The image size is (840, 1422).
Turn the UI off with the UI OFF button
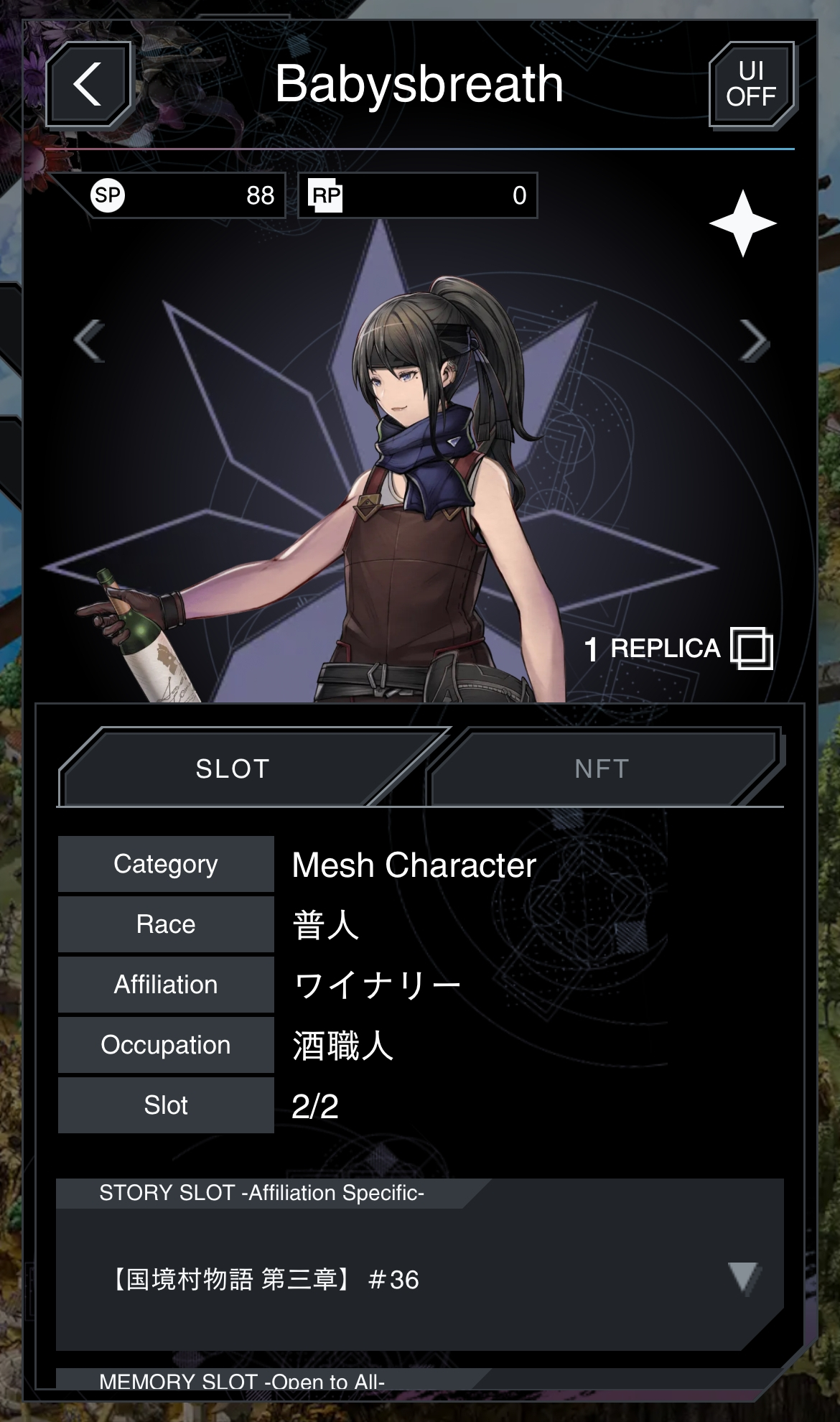(x=751, y=85)
